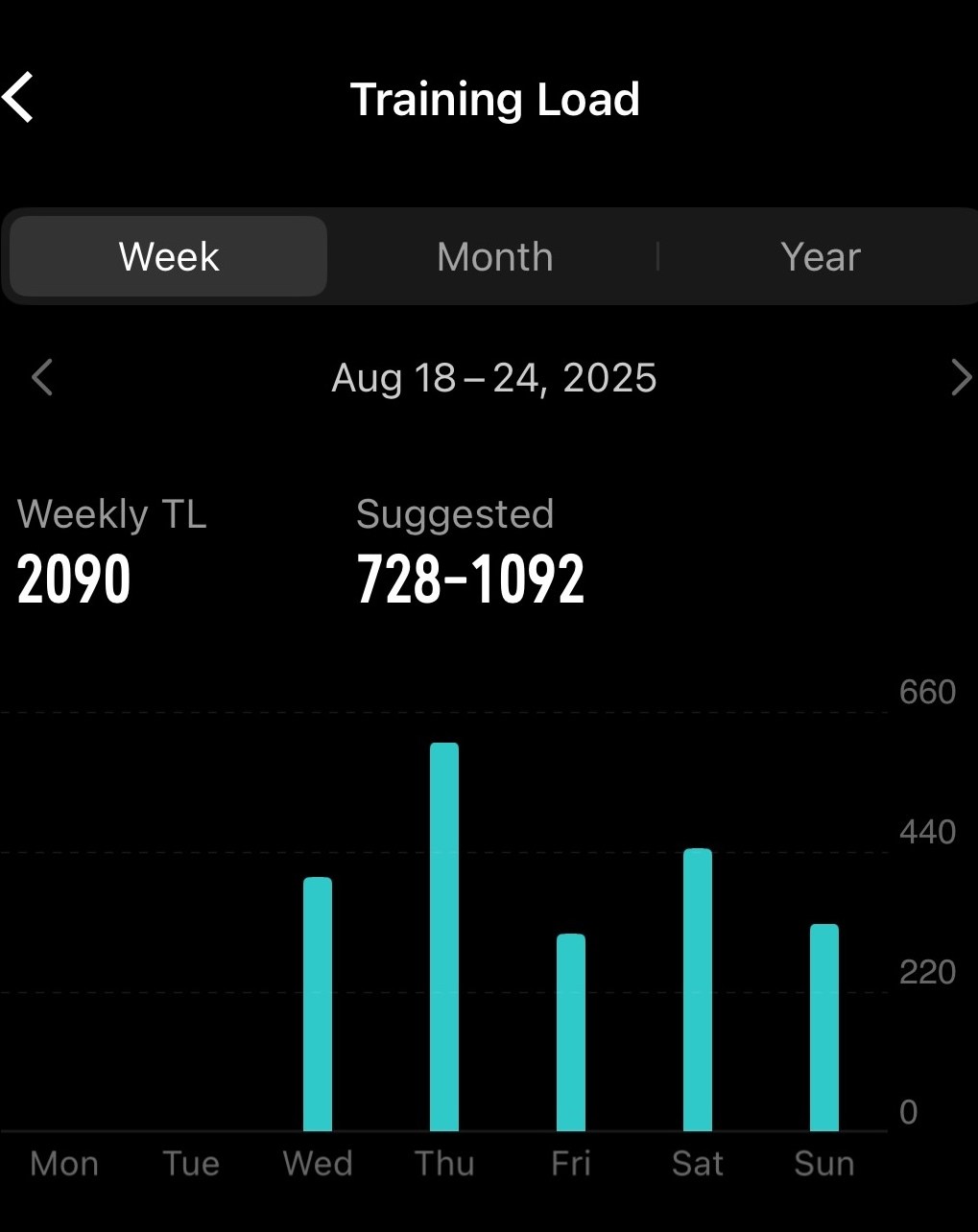Select the Week view tab

[x=168, y=256]
